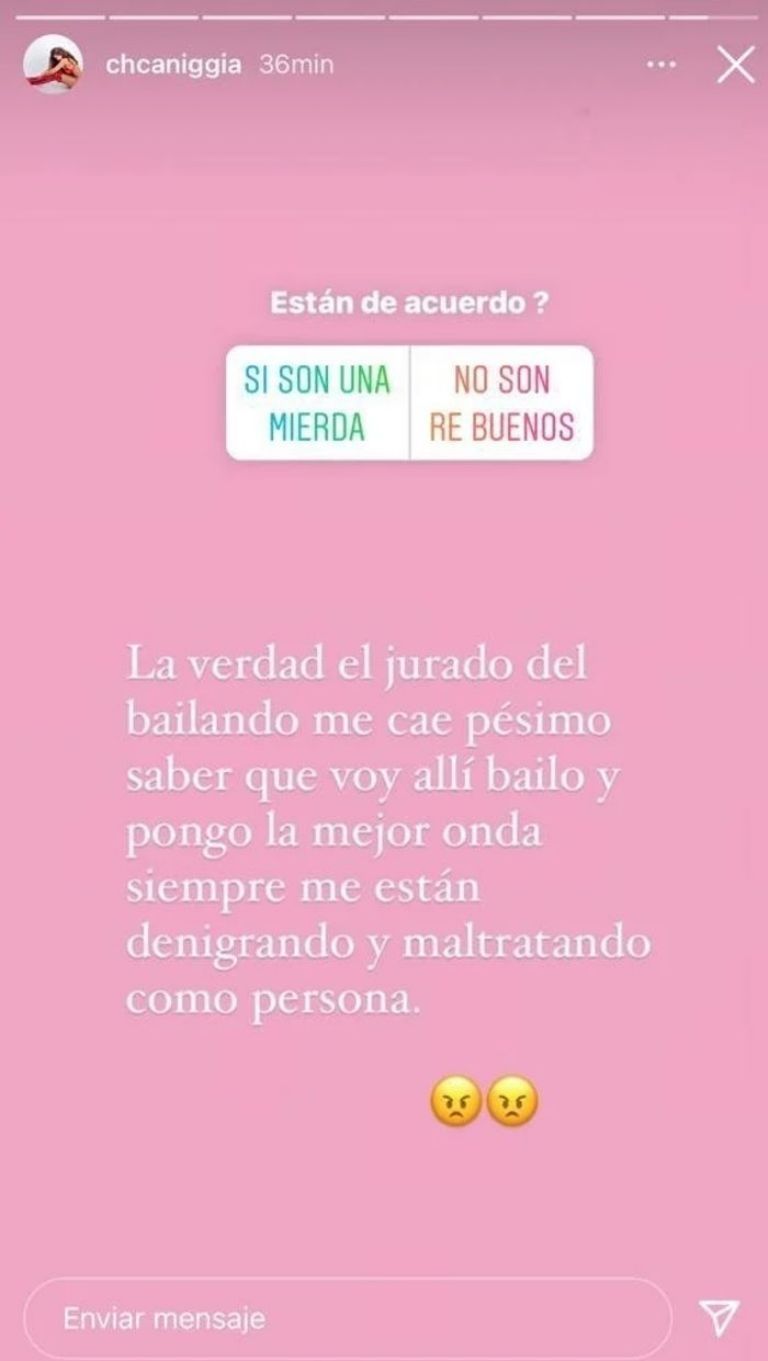This screenshot has height=1361, width=768.
Task: Vote "NO SON RE BUENOS" in the poll
Action: 501,403
